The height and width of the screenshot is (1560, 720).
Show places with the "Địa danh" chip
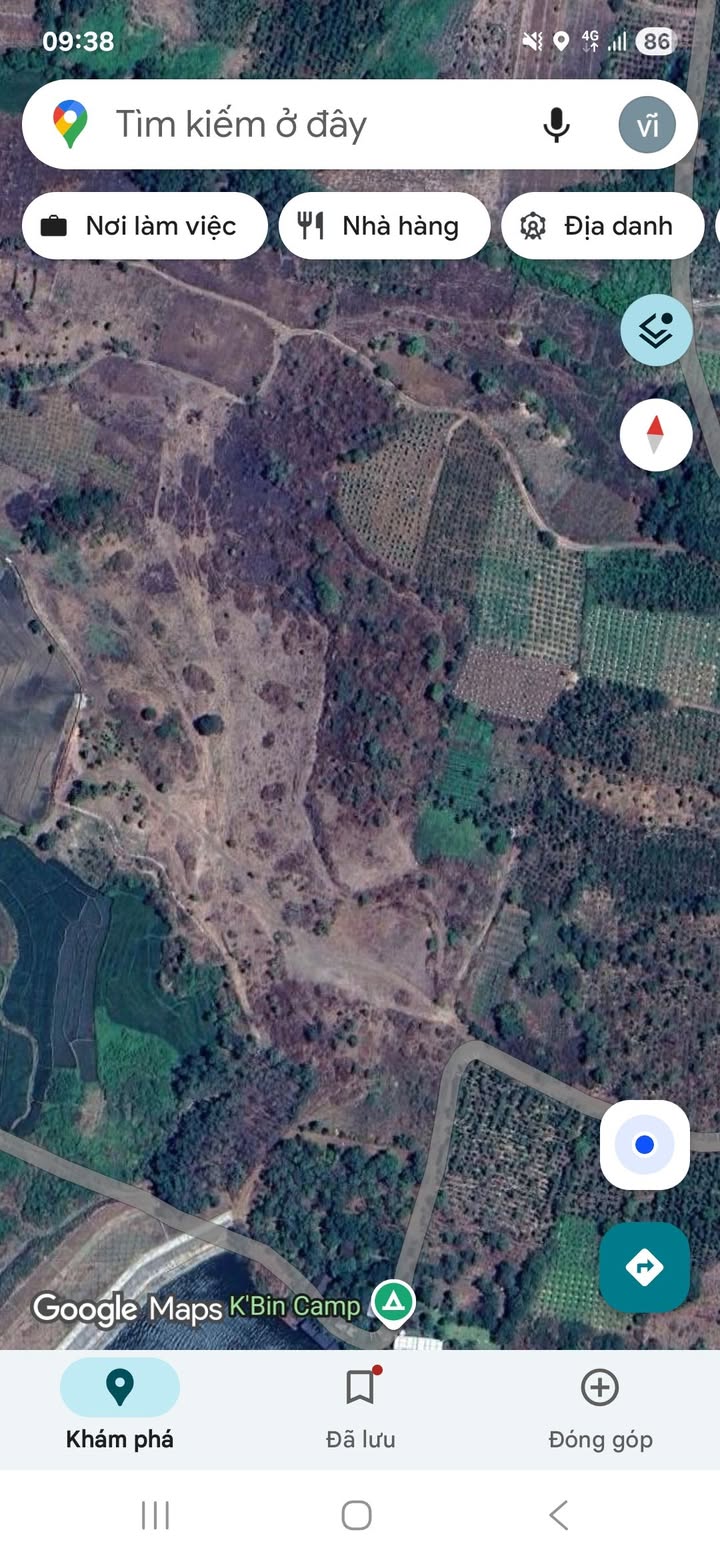[x=602, y=226]
